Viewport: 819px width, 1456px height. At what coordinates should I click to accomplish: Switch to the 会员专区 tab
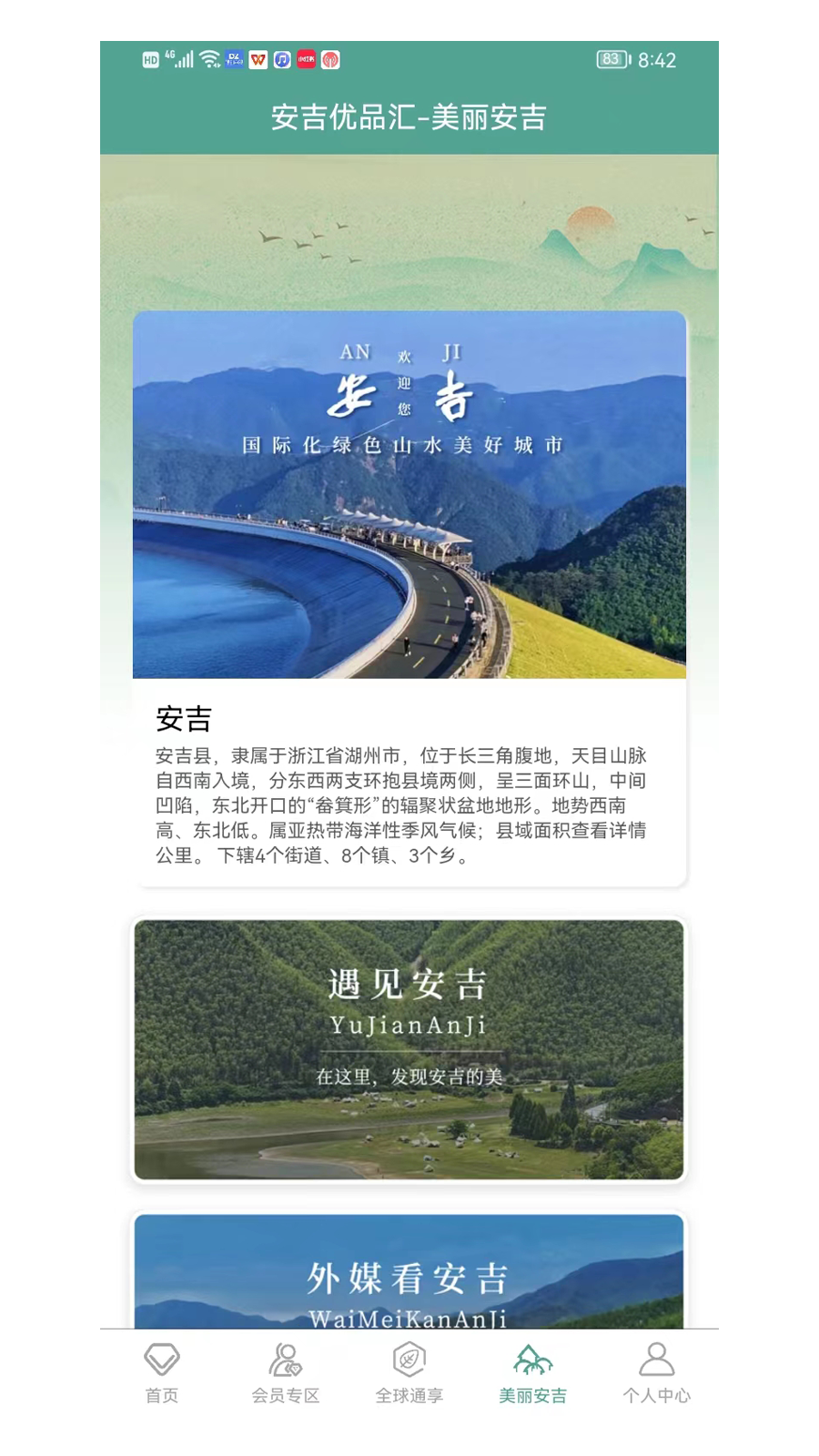286,1372
